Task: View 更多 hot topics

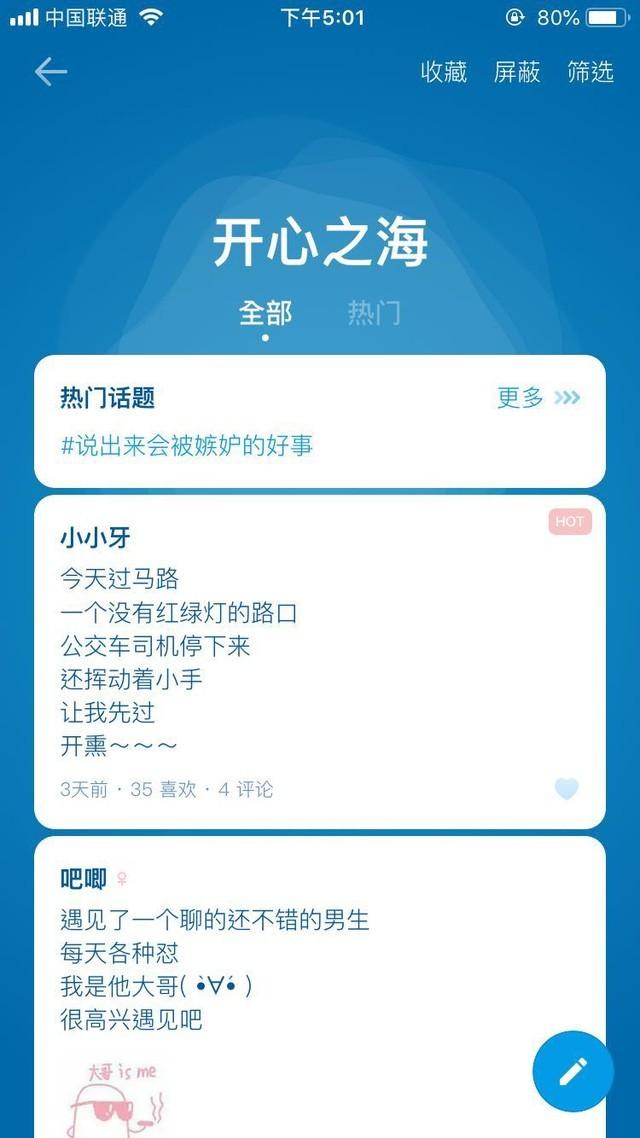Action: [538, 398]
